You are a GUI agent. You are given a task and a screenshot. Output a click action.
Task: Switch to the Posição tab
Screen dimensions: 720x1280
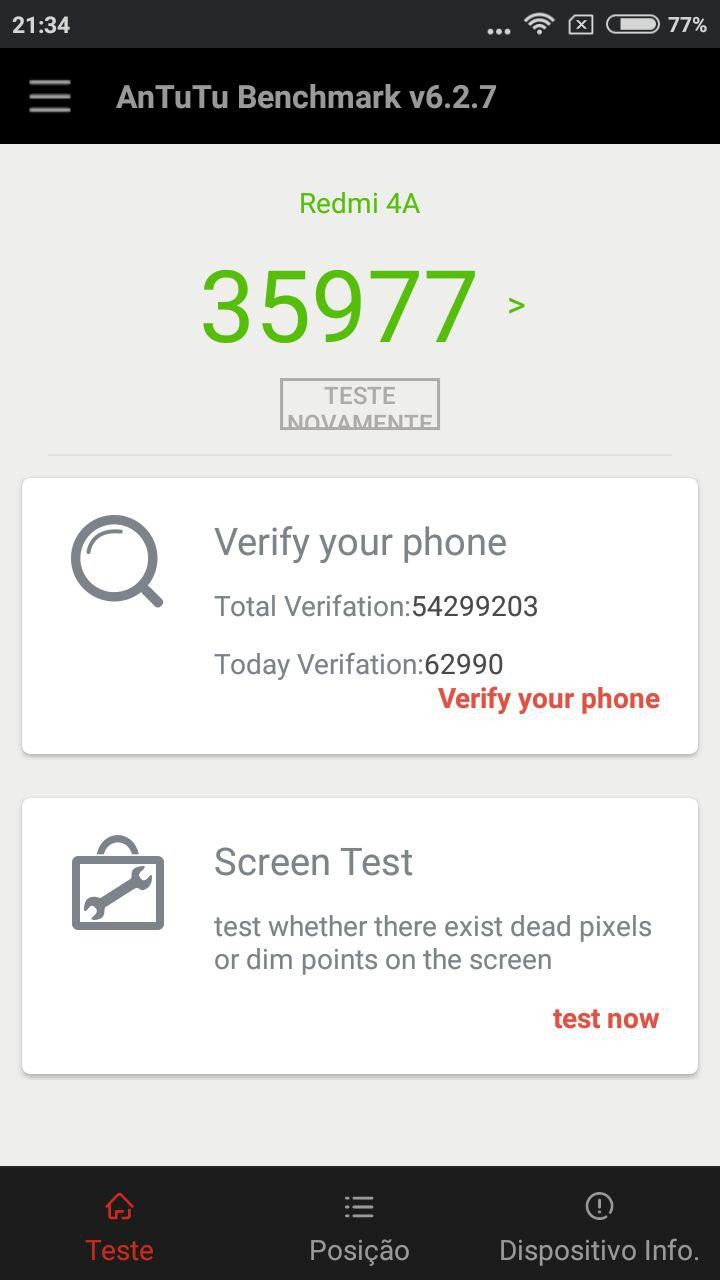359,1227
